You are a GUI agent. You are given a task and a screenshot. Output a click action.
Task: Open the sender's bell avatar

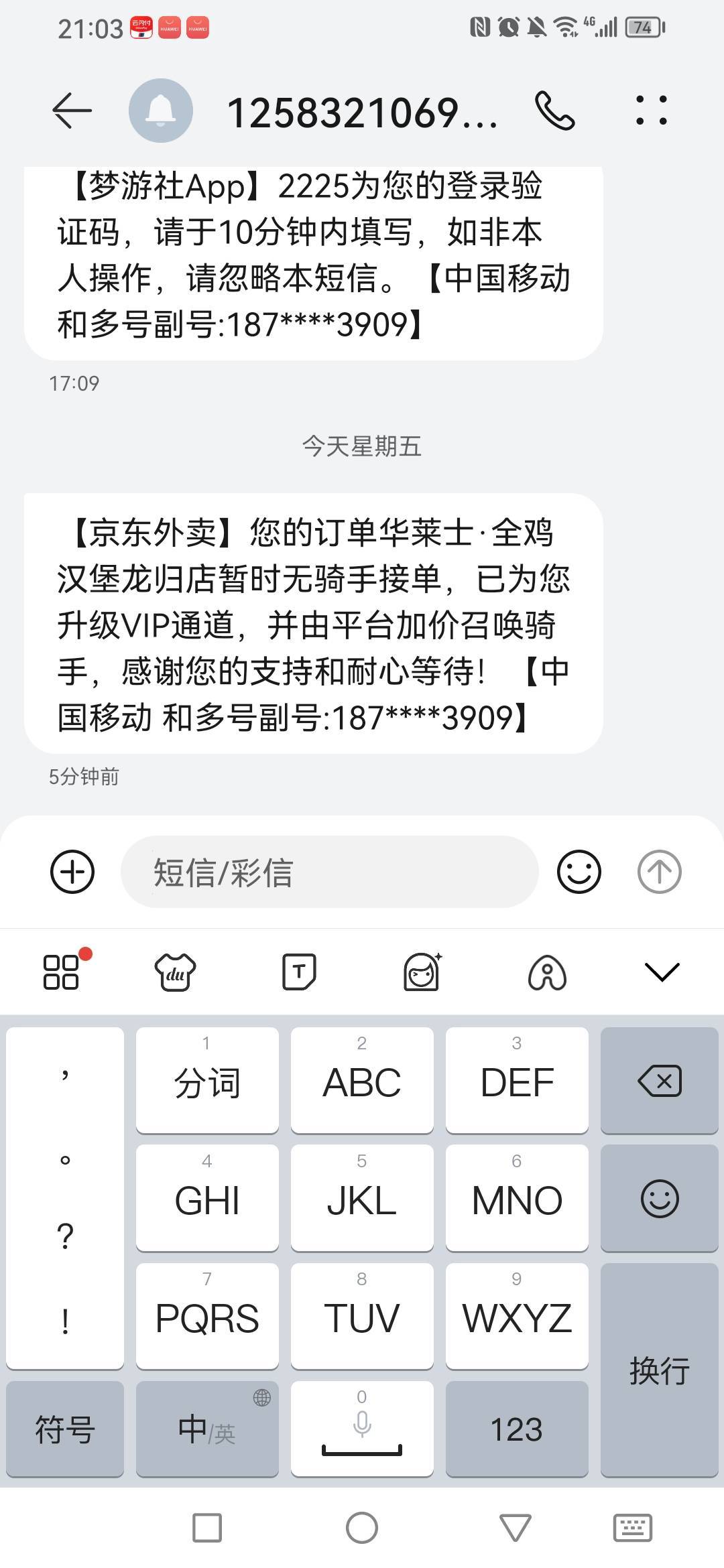point(161,111)
